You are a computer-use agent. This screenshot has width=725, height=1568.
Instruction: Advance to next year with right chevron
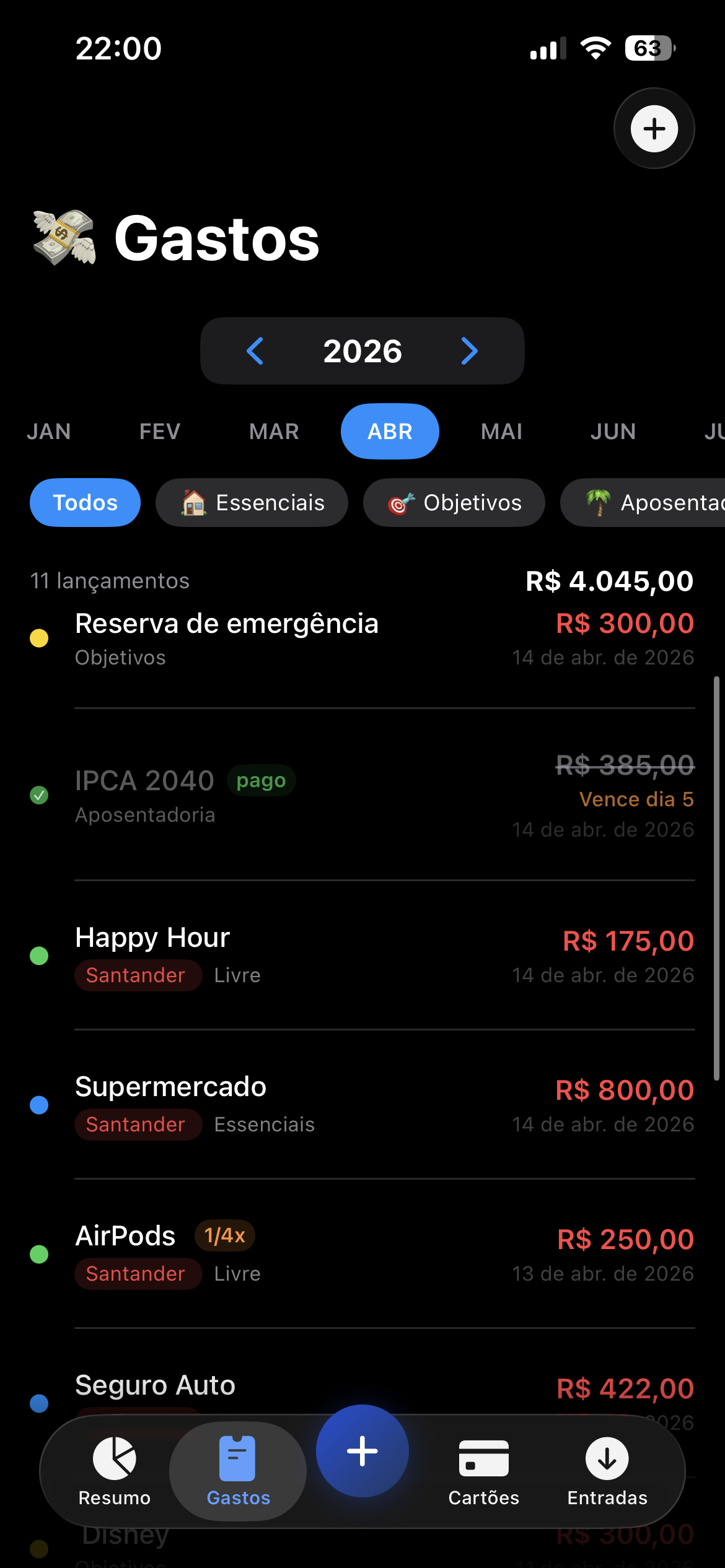click(x=469, y=351)
